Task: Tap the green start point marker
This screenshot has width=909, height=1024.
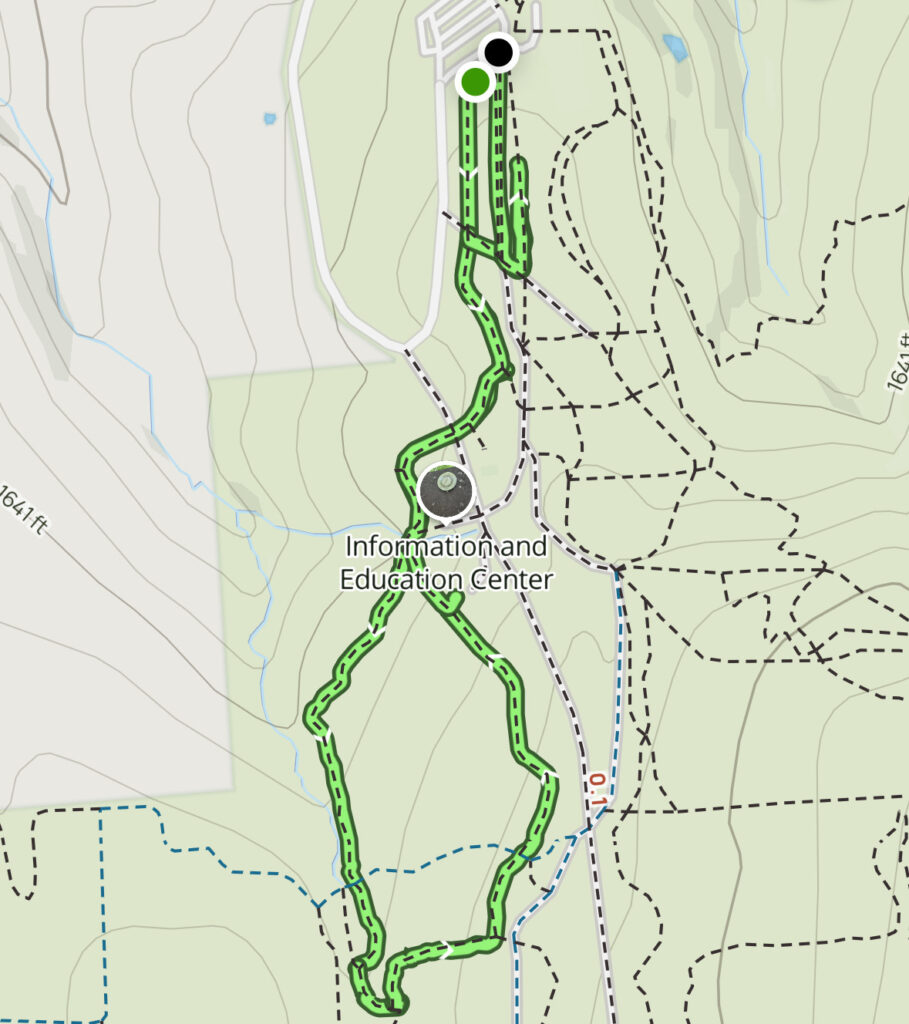Action: 475,82
